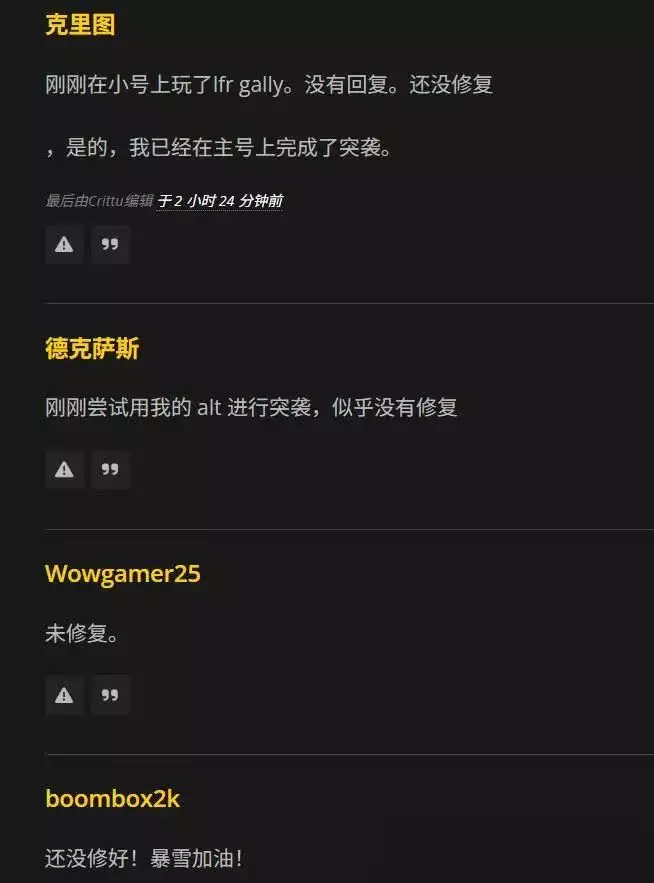654x883 pixels.
Task: Open Wowgamer25's user profile
Action: [x=122, y=574]
